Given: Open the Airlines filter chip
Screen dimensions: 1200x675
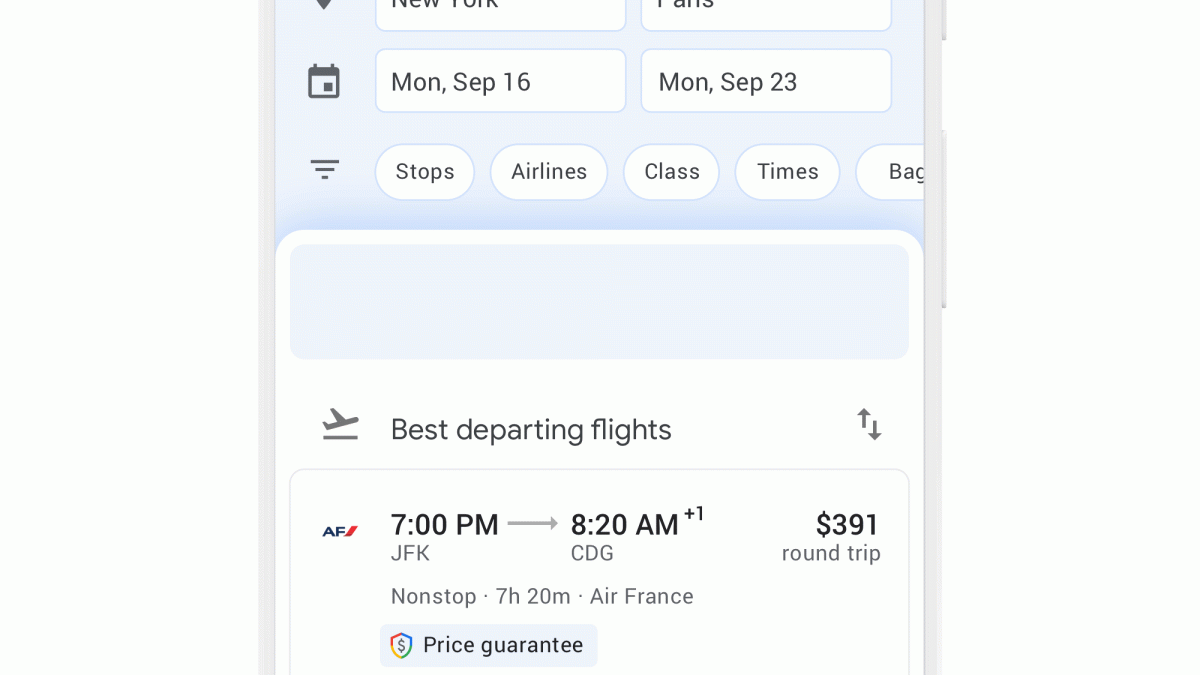Looking at the screenshot, I should tap(549, 172).
